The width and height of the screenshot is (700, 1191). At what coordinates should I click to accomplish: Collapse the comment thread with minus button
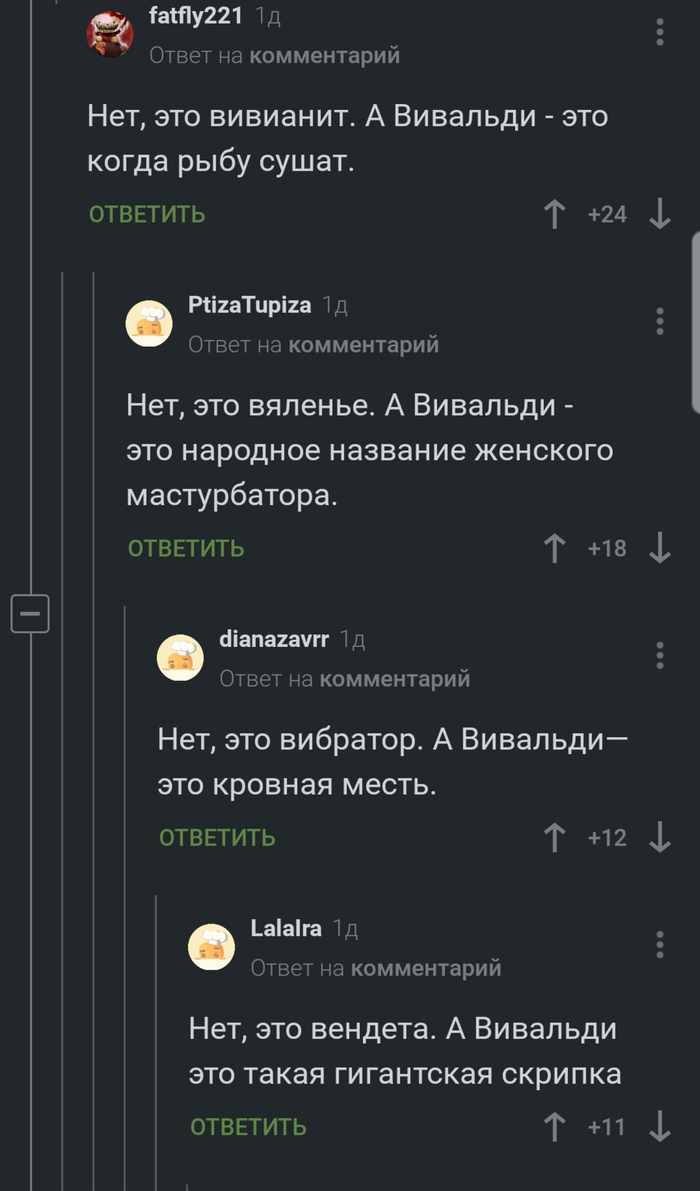click(x=30, y=614)
